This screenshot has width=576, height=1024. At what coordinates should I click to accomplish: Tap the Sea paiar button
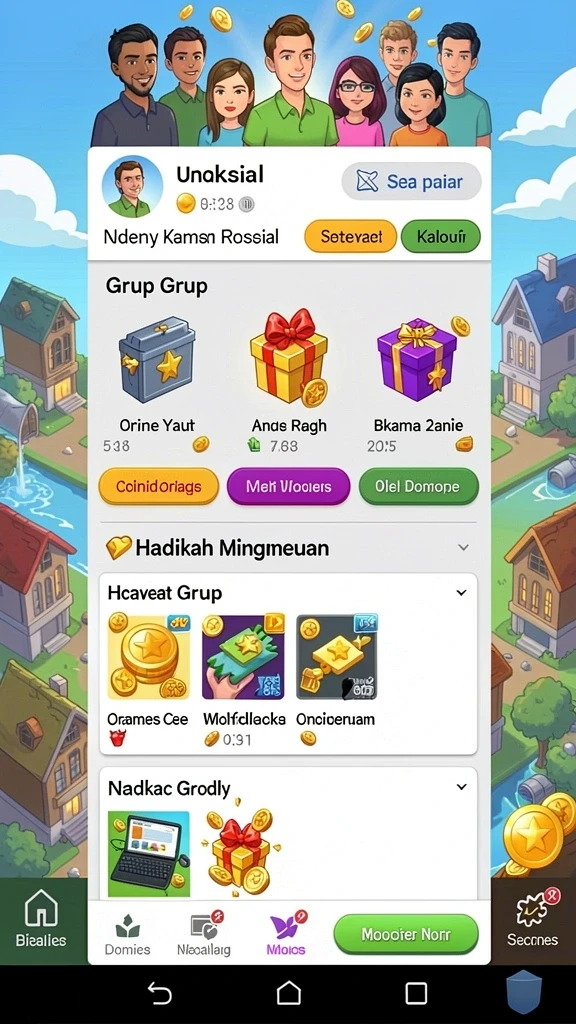click(x=411, y=182)
